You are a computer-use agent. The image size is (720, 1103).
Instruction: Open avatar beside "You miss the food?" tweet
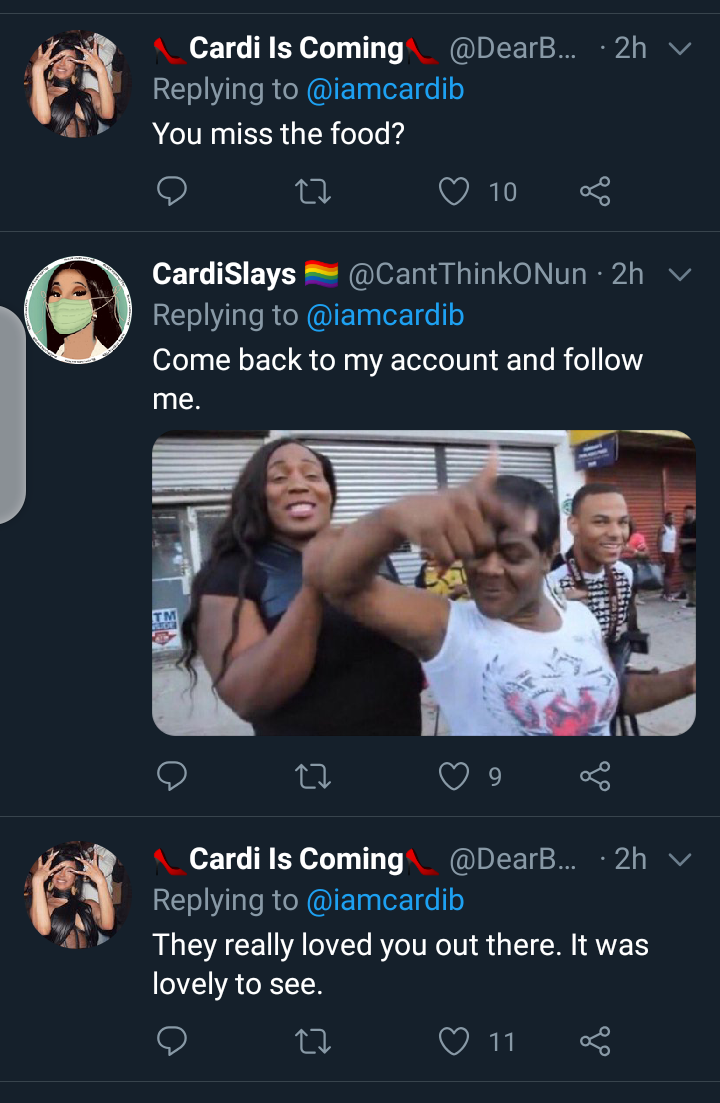pos(77,84)
